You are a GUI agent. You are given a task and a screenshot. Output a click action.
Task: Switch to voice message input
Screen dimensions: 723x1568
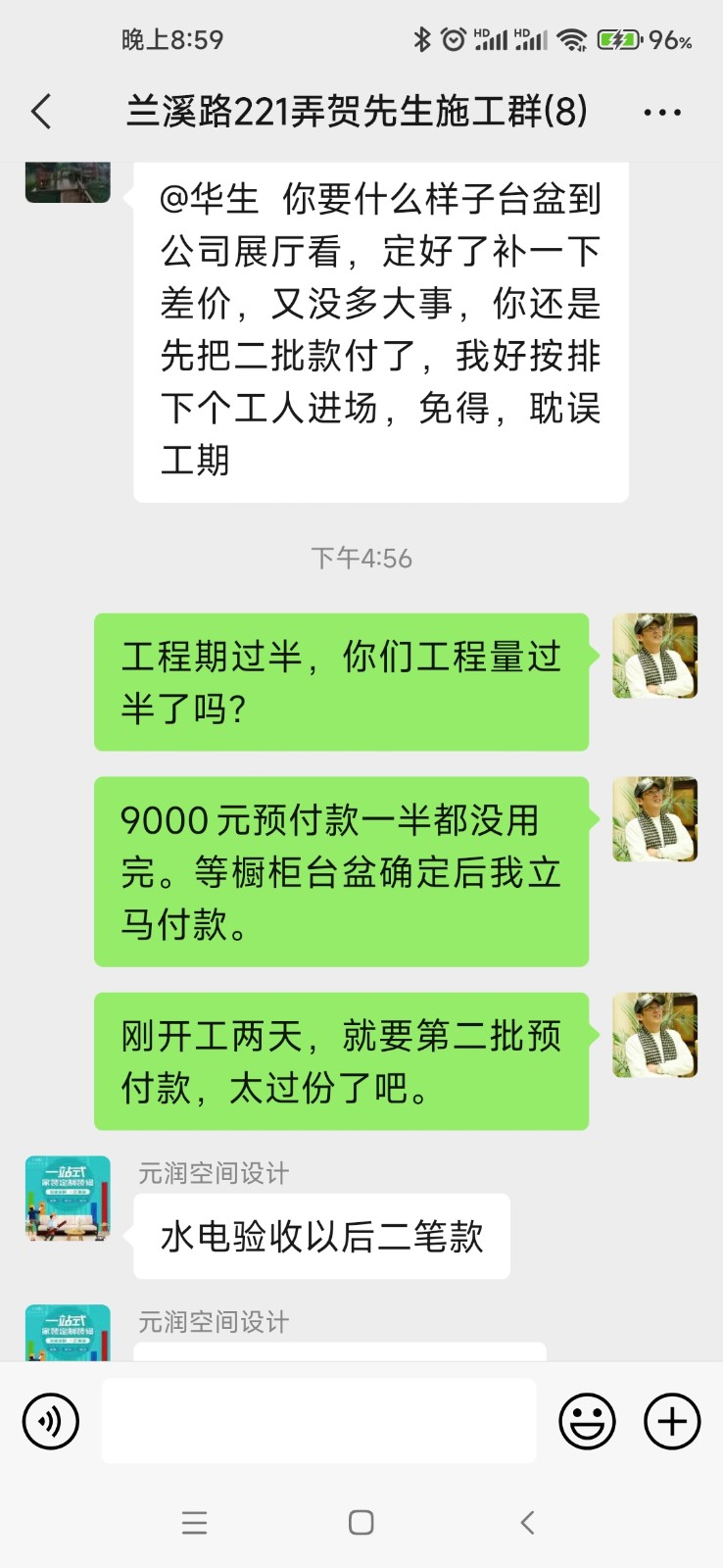50,1421
